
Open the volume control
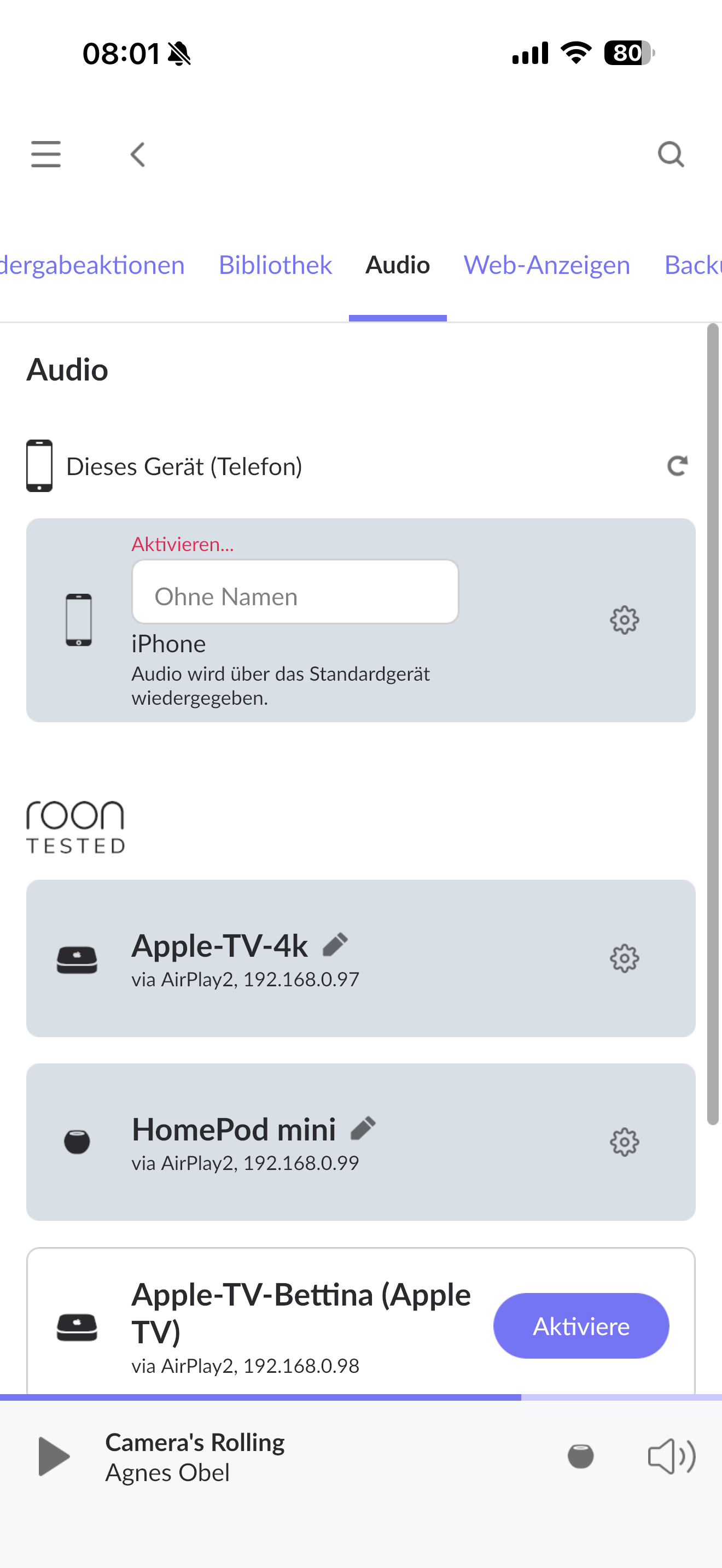pos(672,1456)
